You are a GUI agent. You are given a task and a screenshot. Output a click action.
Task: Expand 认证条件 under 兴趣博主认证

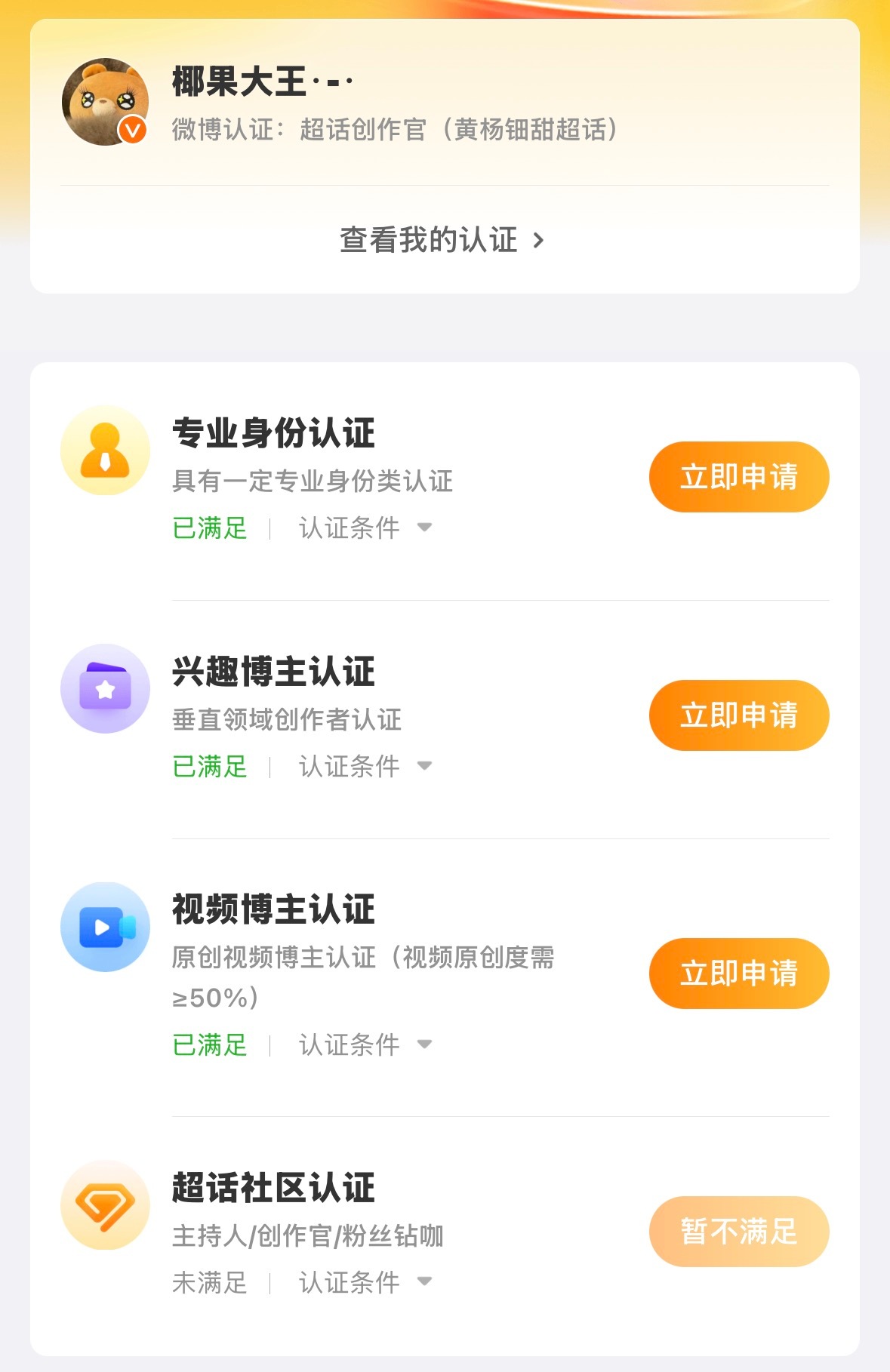click(365, 766)
